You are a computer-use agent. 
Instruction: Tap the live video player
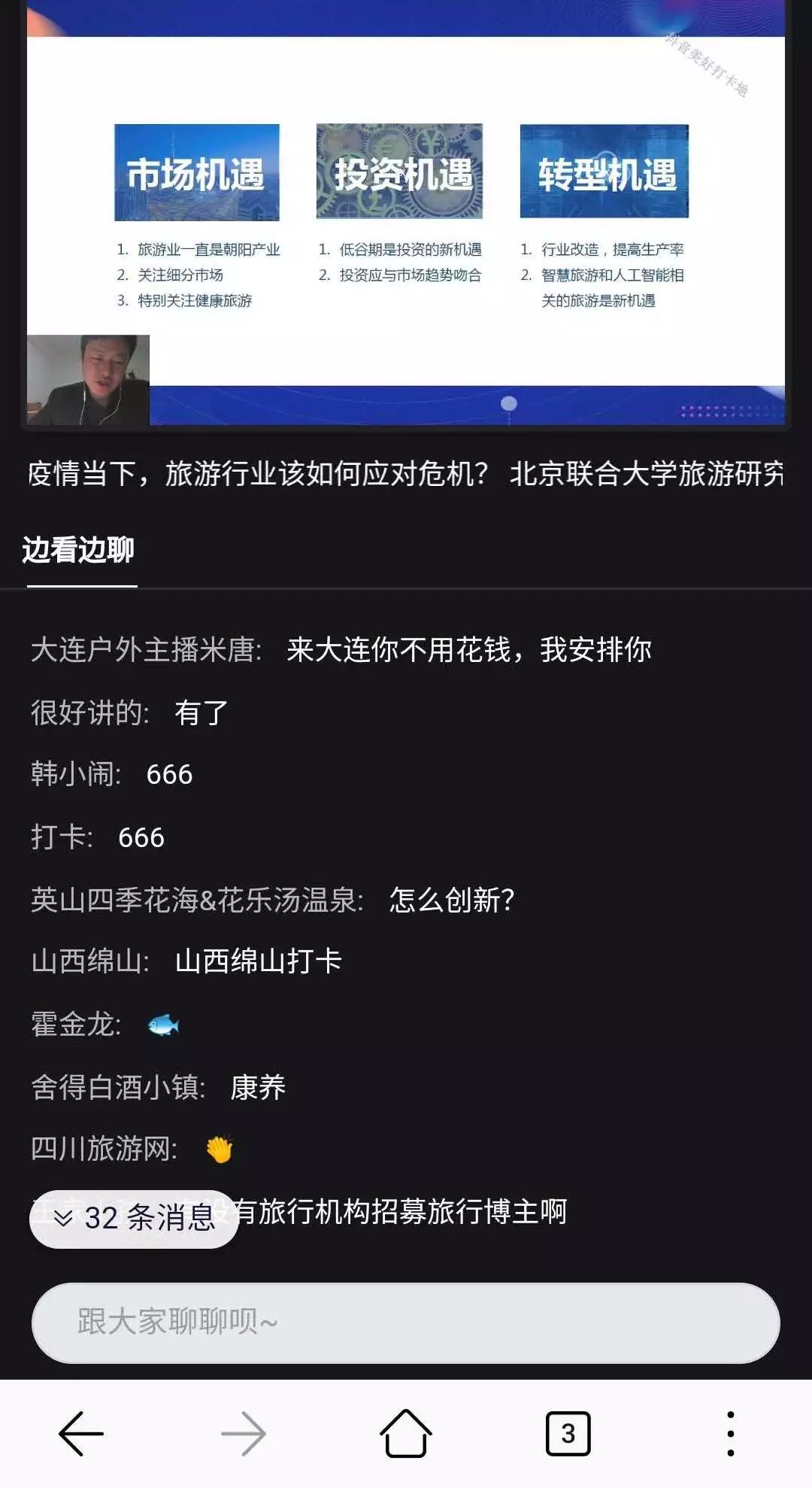pos(406,214)
